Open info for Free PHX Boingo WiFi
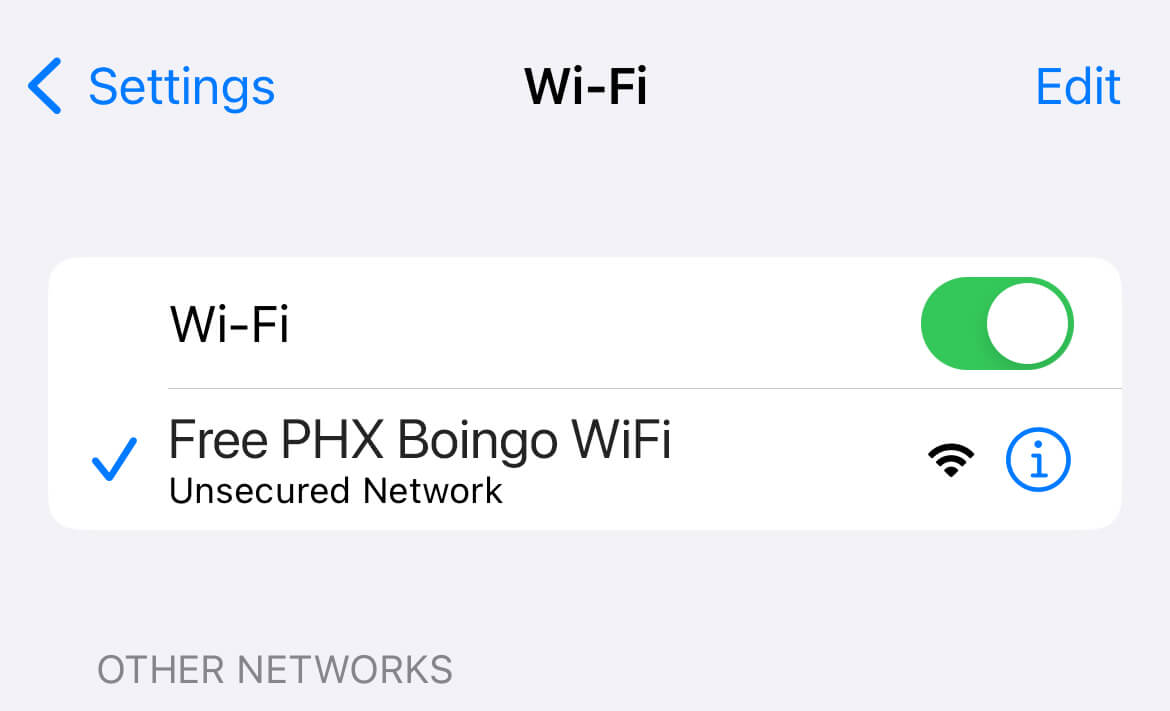The height and width of the screenshot is (711, 1170). tap(1037, 460)
